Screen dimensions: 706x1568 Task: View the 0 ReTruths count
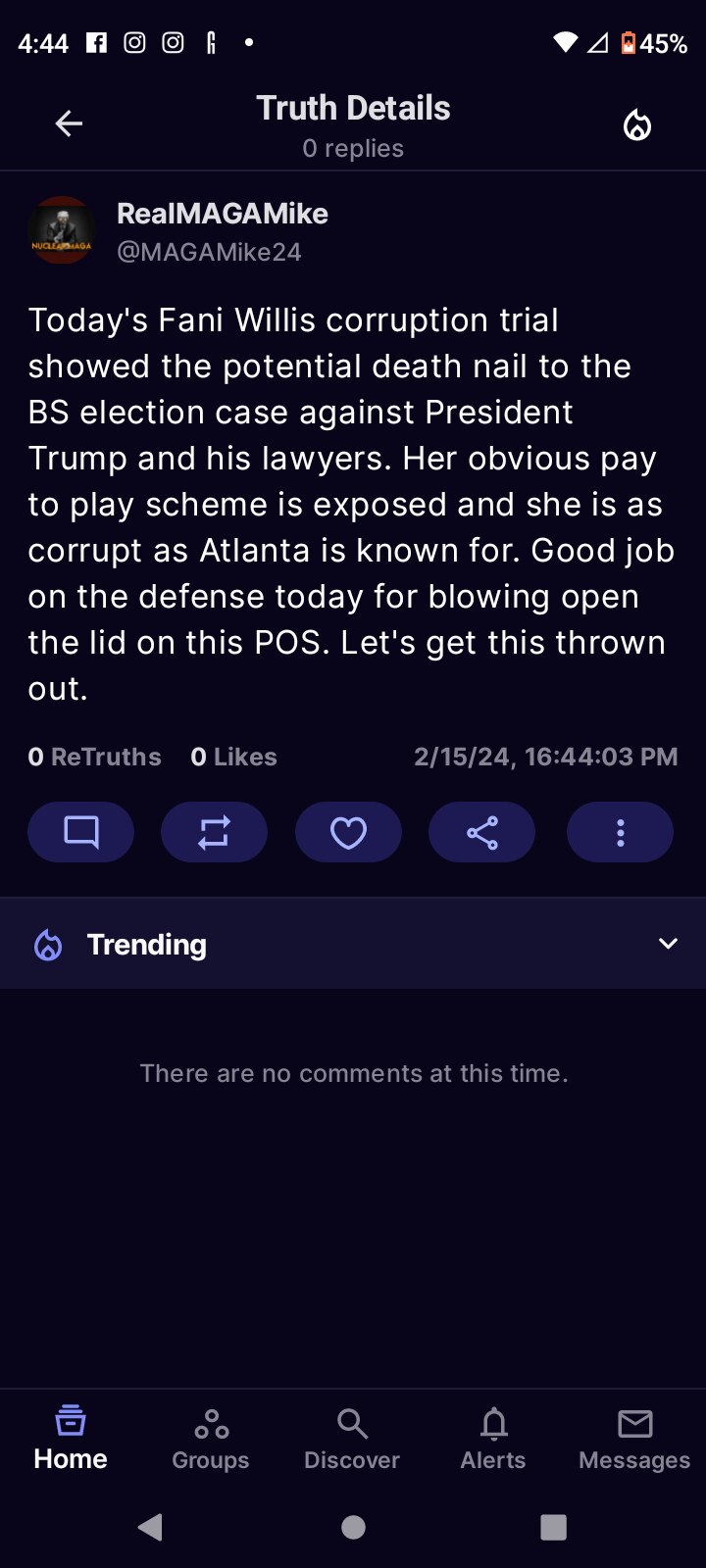coord(94,756)
